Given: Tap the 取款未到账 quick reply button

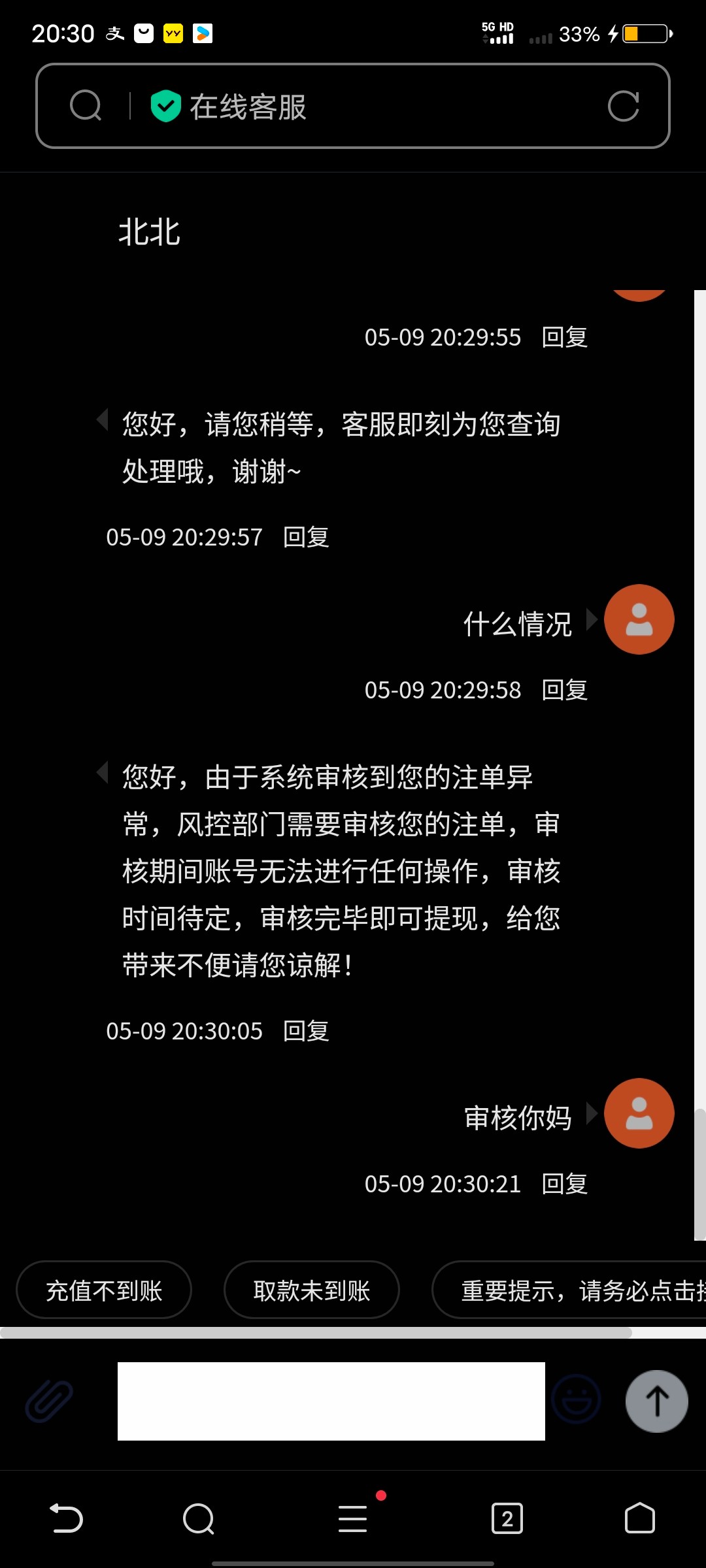Looking at the screenshot, I should click(x=311, y=1290).
